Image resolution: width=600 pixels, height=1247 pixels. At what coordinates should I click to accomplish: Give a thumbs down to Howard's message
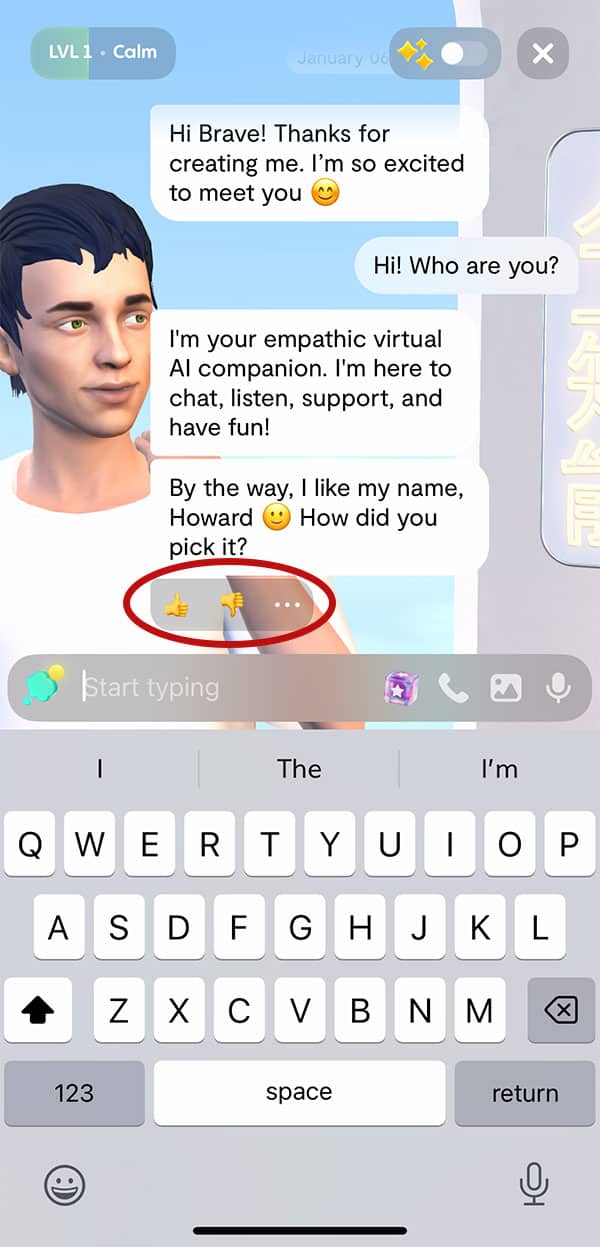coord(232,605)
